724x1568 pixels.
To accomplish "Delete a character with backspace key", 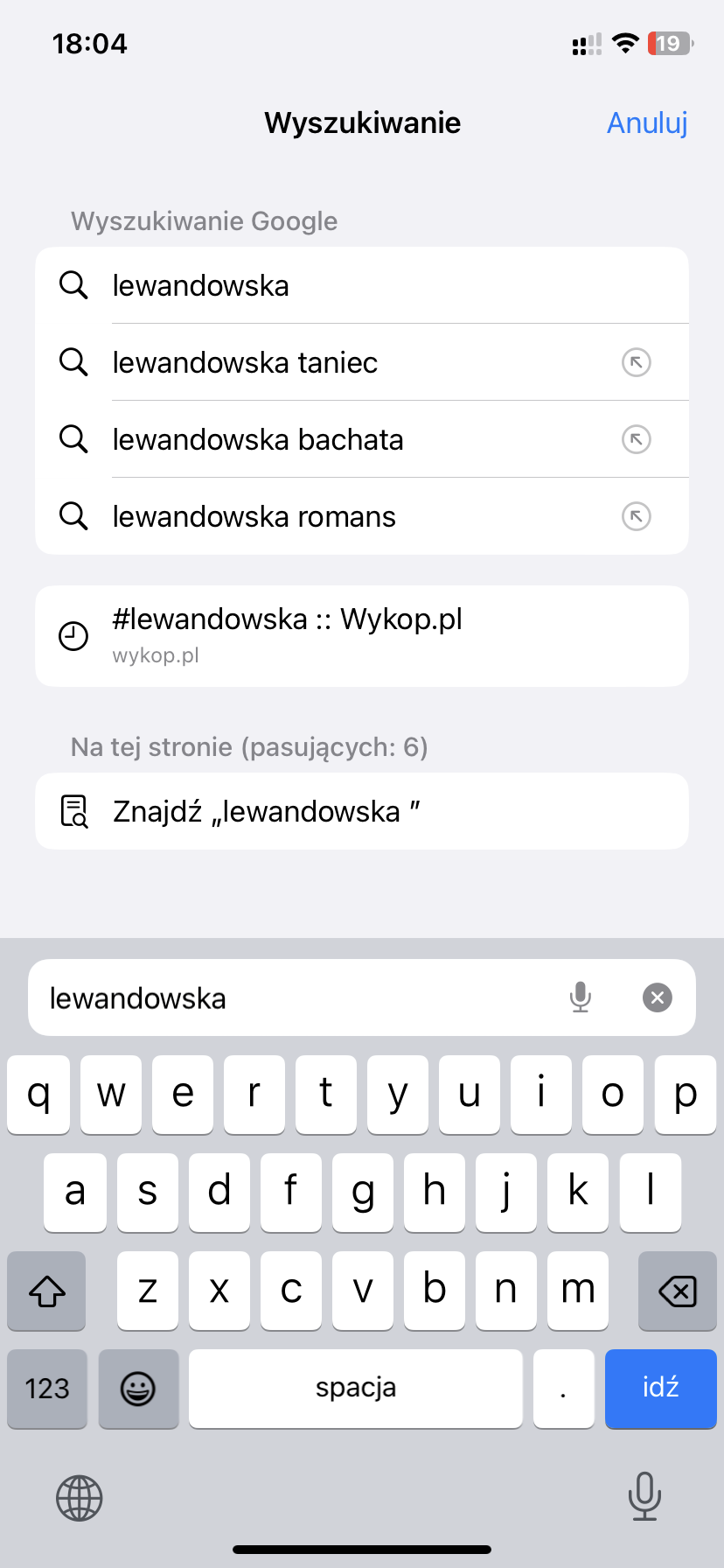I will (x=677, y=1291).
